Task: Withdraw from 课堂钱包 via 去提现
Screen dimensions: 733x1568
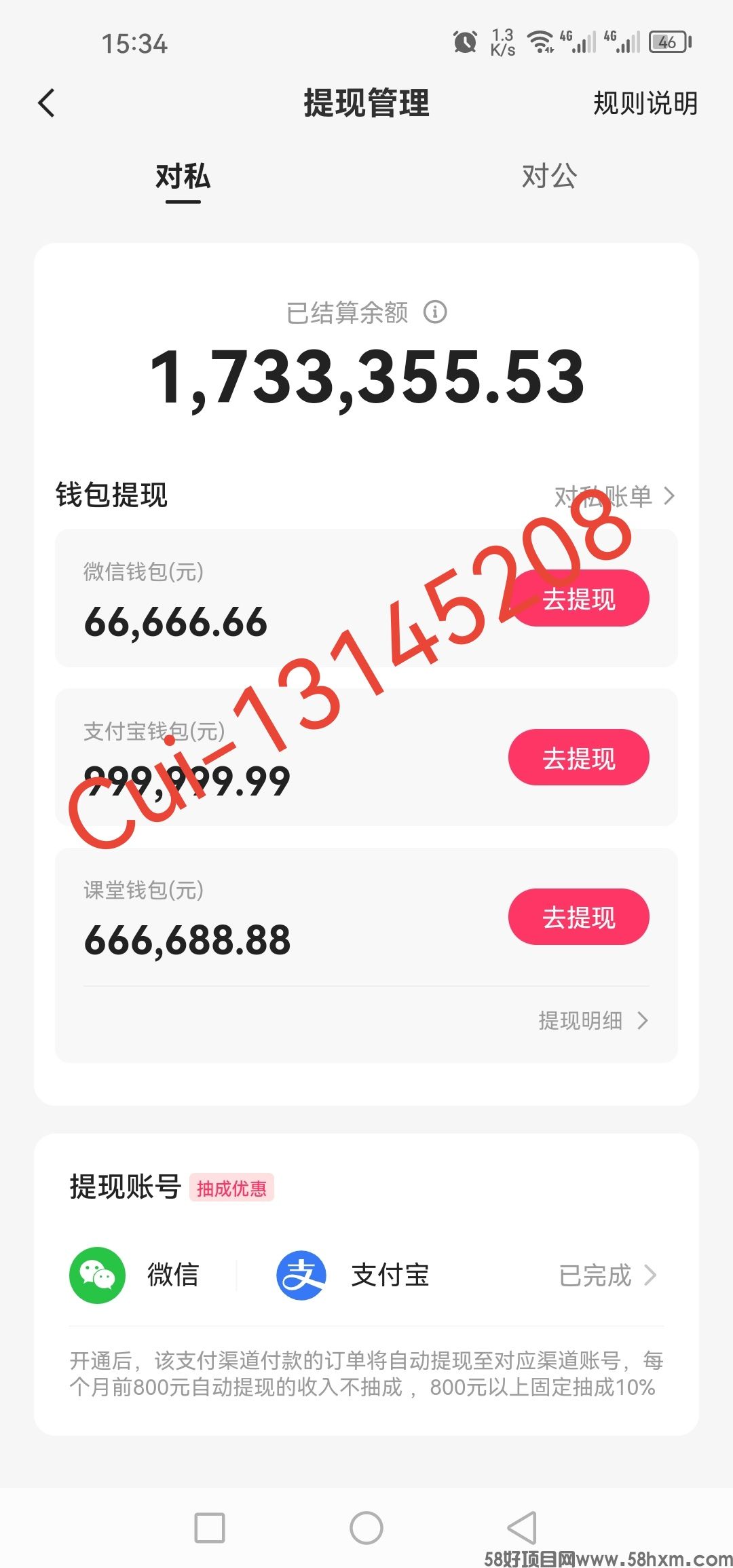Action: 578,917
